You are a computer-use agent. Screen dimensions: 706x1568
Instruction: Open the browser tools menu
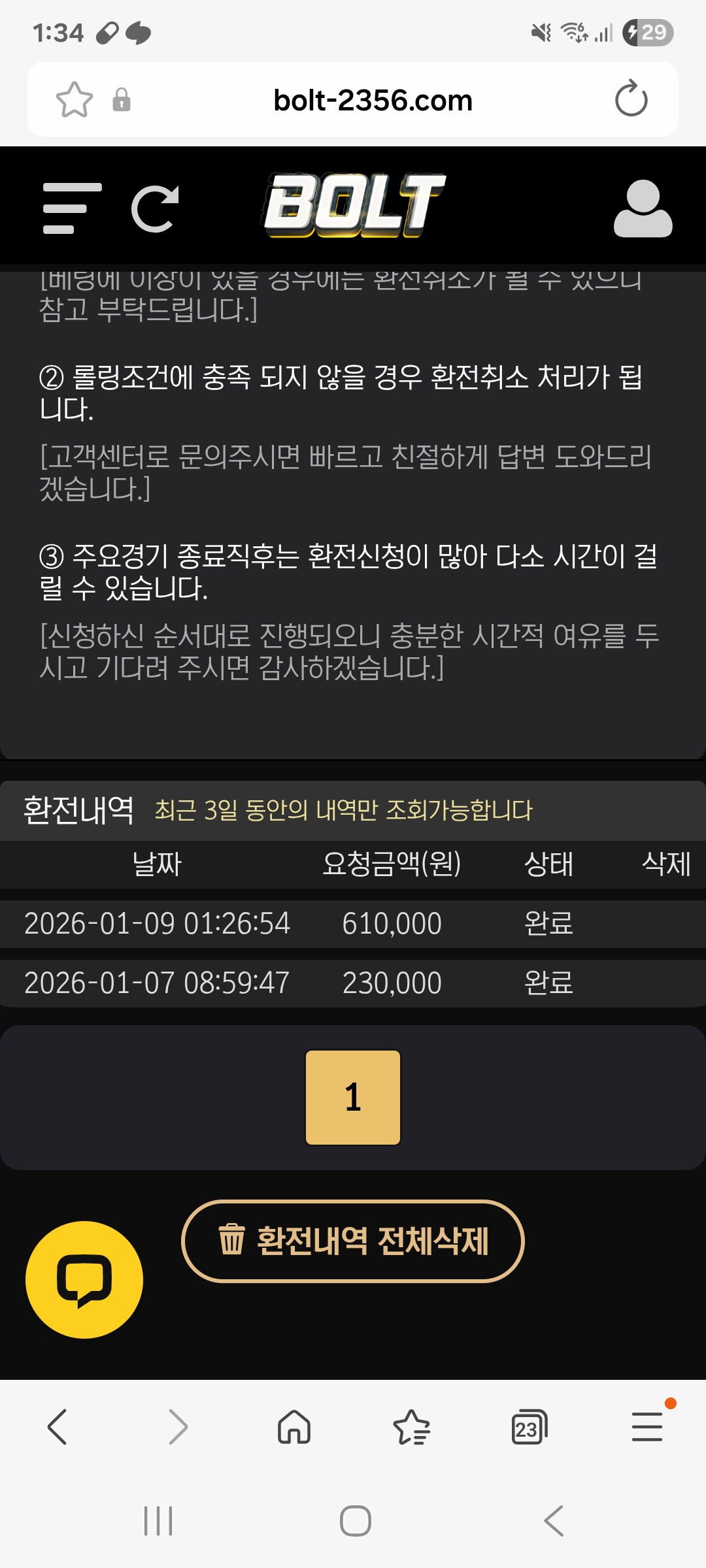coord(647,1427)
